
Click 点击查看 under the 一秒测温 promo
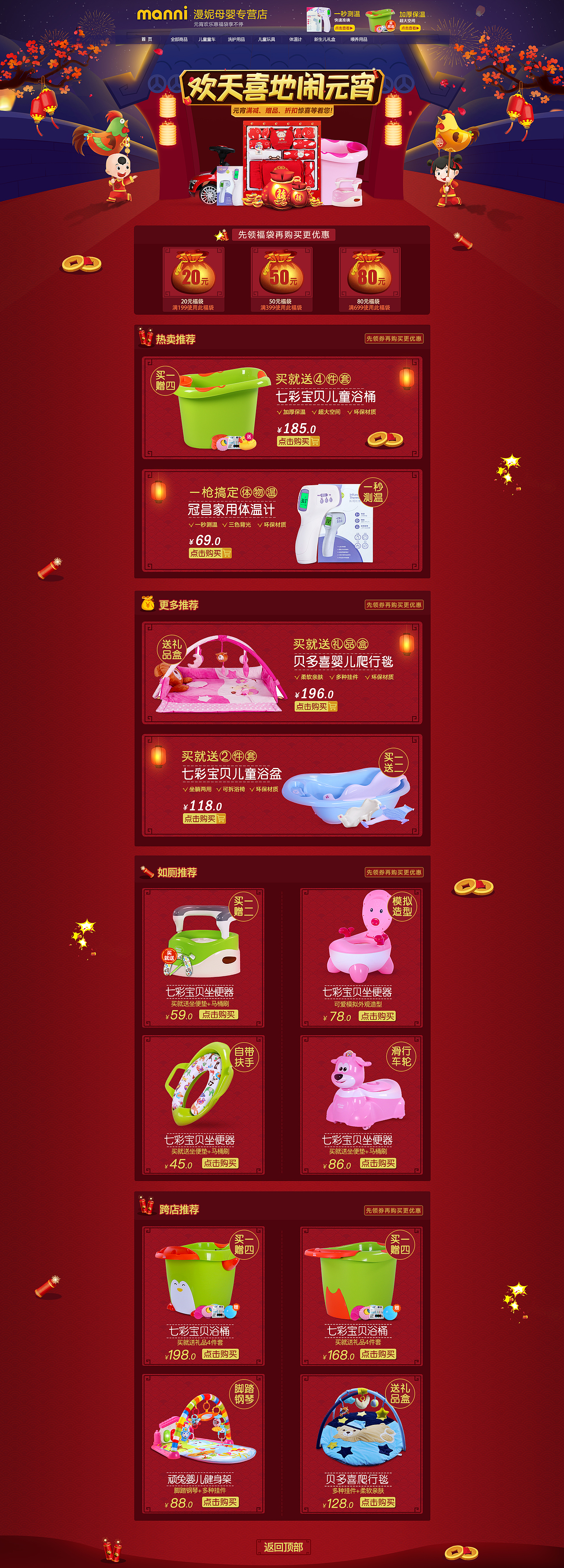tap(344, 27)
